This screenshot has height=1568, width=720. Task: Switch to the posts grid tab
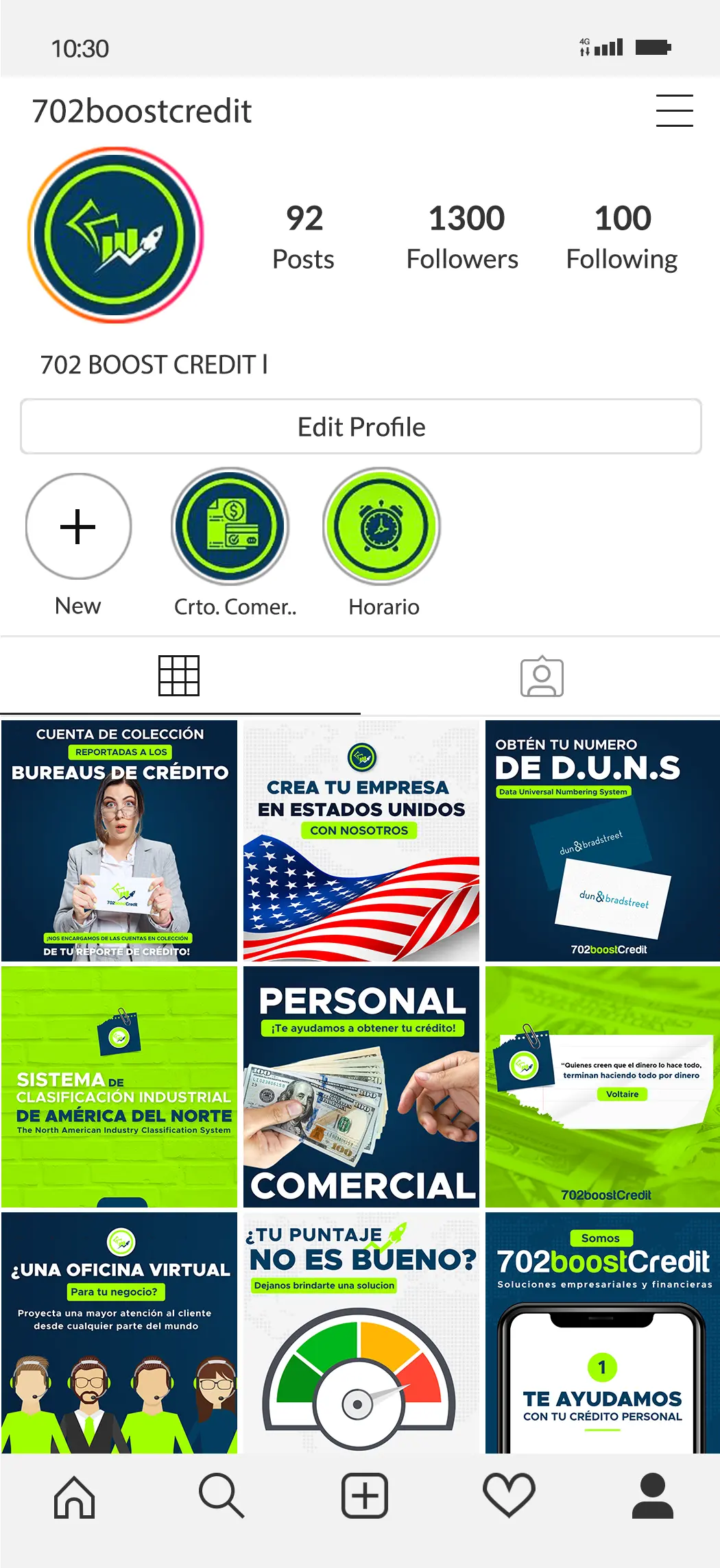tap(179, 676)
